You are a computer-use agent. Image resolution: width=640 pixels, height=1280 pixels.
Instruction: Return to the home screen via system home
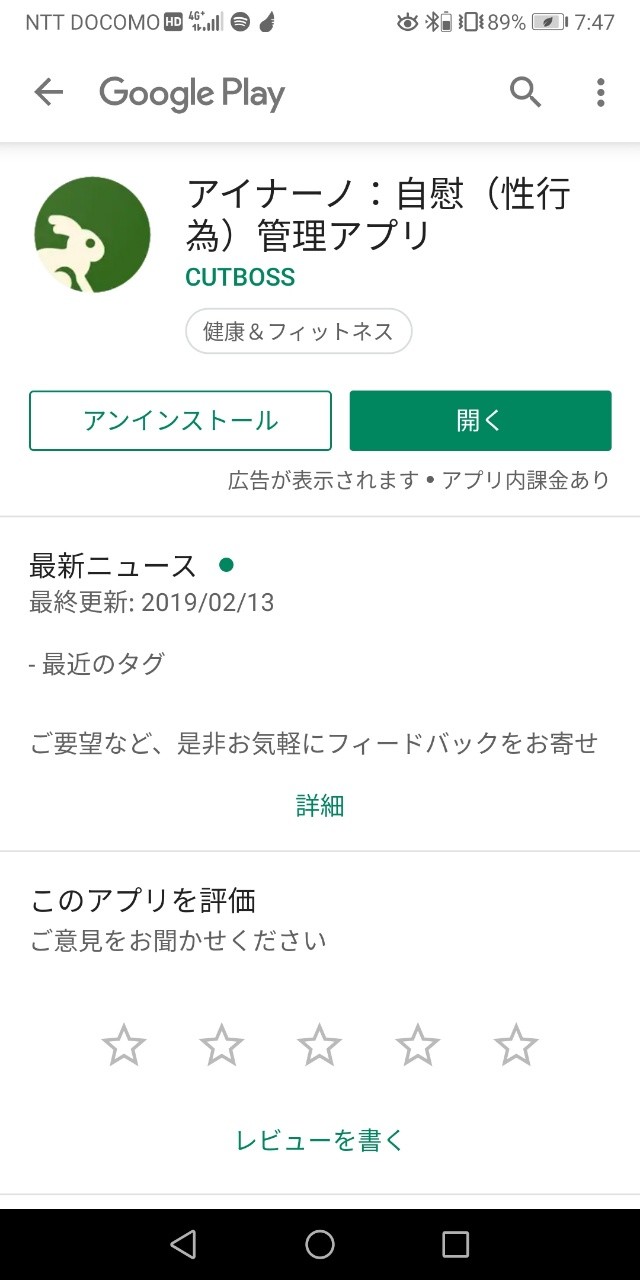tap(320, 1244)
